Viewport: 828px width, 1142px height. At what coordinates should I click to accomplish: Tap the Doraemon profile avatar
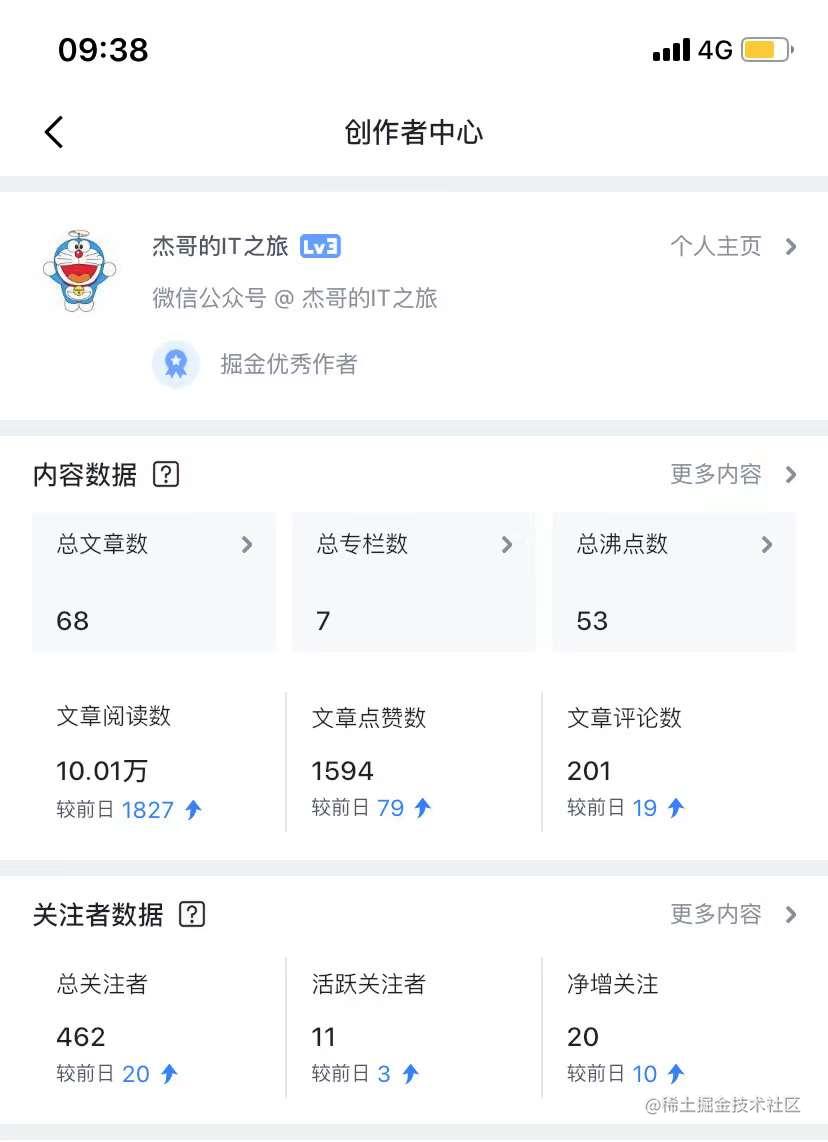(x=79, y=270)
